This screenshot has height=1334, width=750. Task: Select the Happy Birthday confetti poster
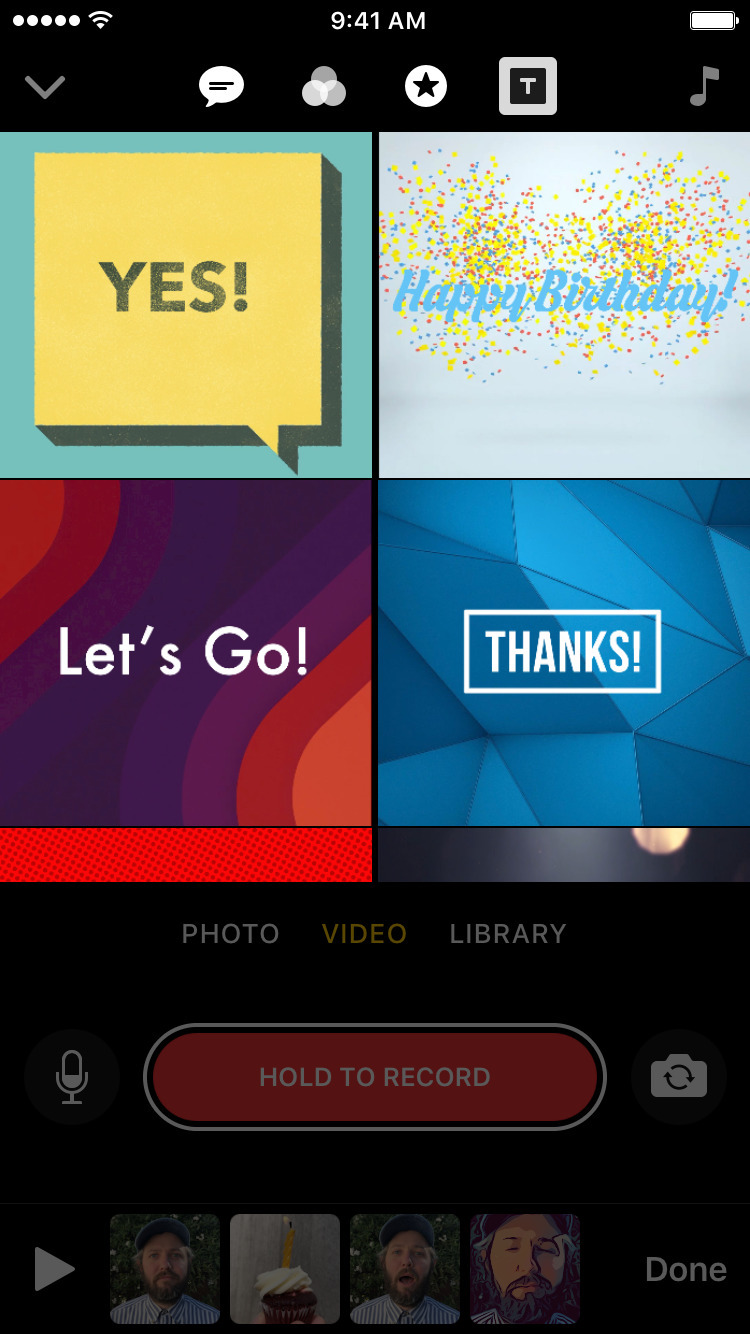(562, 302)
